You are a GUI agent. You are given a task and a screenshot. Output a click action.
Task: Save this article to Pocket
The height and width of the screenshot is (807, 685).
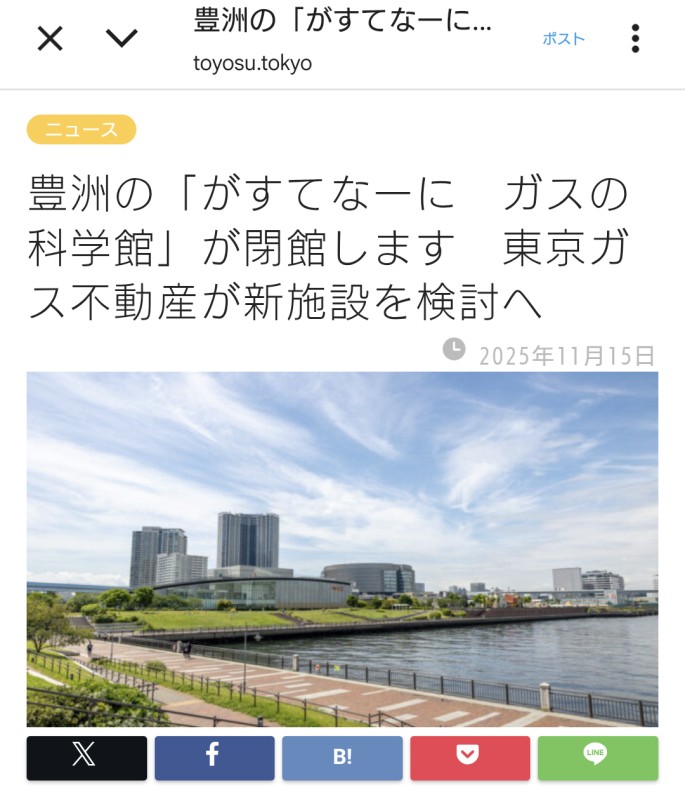[470, 757]
